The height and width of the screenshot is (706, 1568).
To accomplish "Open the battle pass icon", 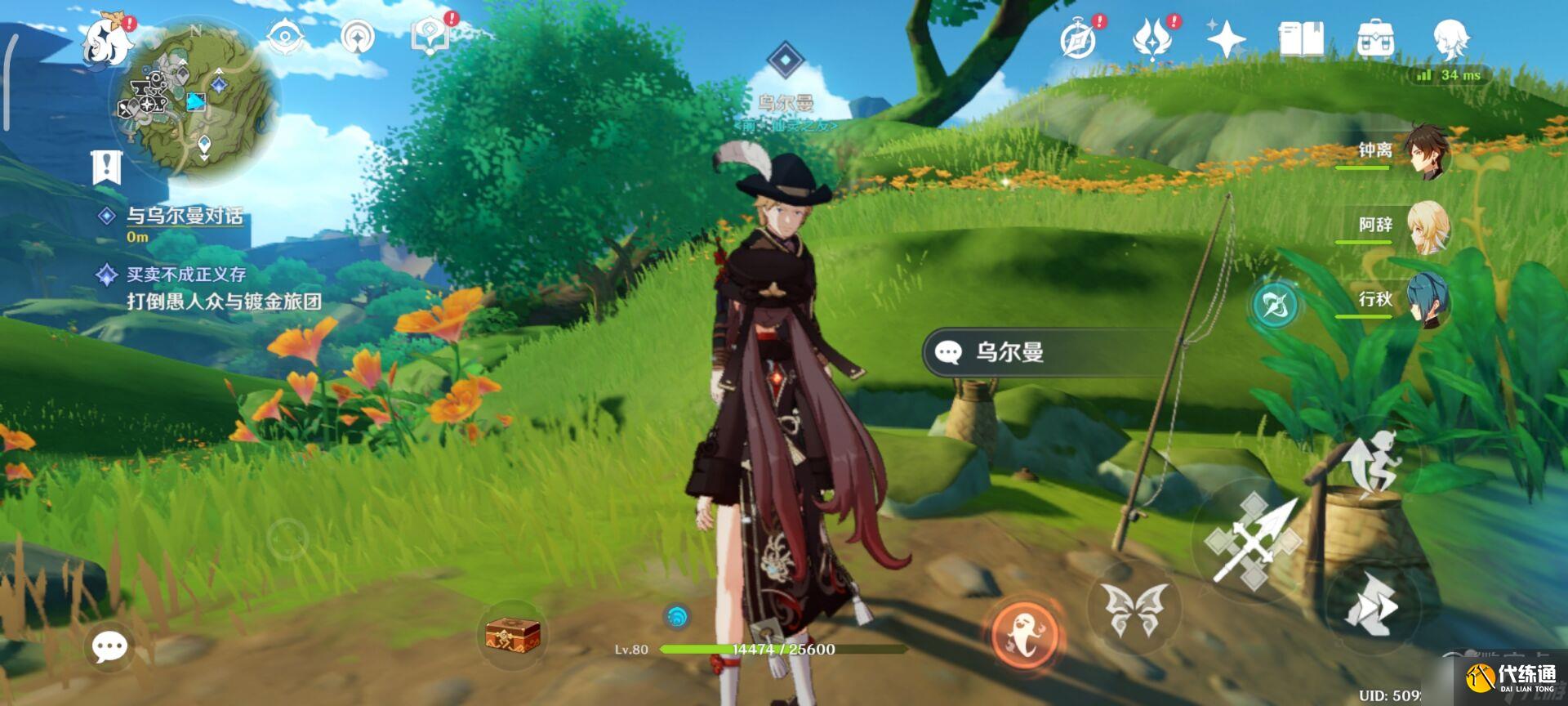I will click(x=1152, y=39).
